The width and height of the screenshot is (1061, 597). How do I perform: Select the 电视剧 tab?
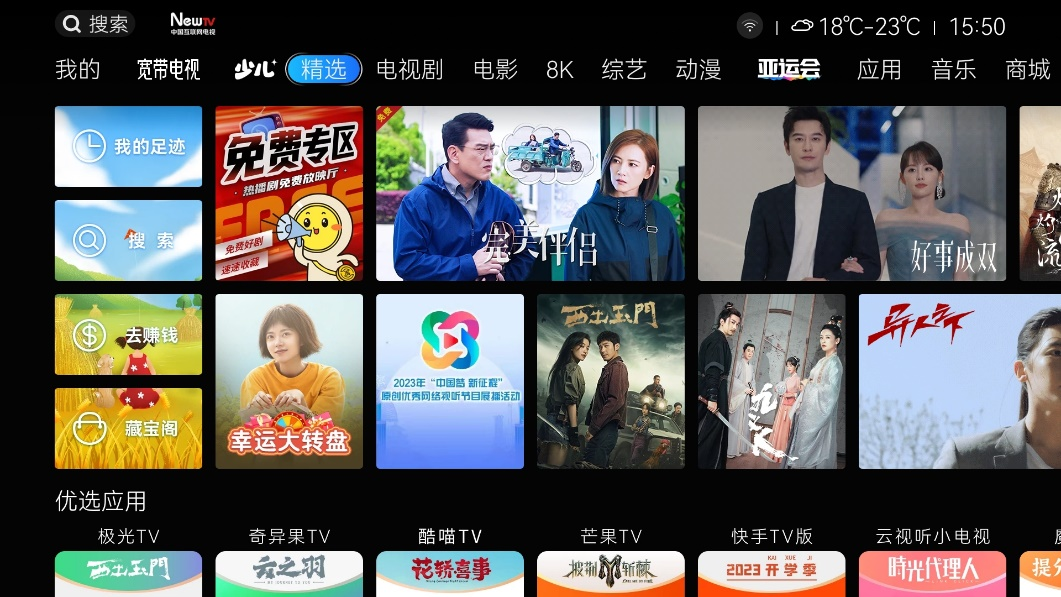pyautogui.click(x=409, y=69)
